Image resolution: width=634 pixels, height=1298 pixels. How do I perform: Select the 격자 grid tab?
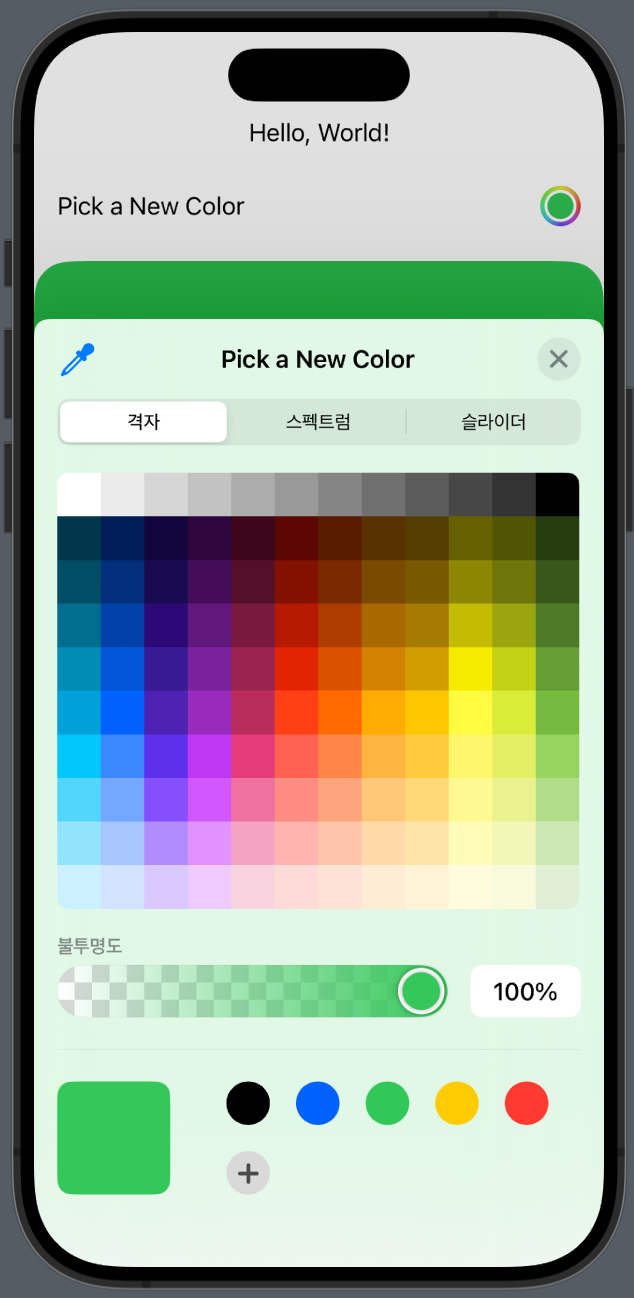tap(143, 422)
